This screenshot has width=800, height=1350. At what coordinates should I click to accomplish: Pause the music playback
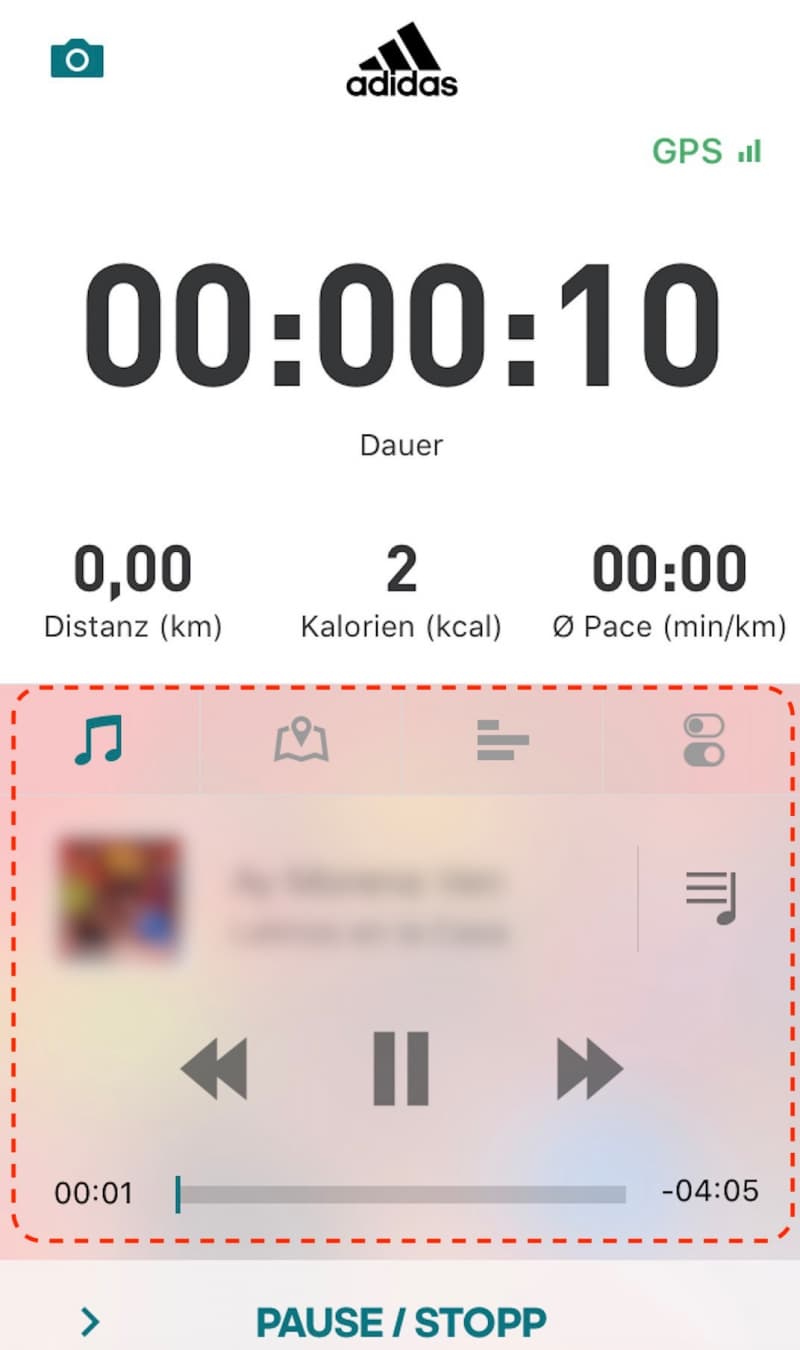(401, 1068)
